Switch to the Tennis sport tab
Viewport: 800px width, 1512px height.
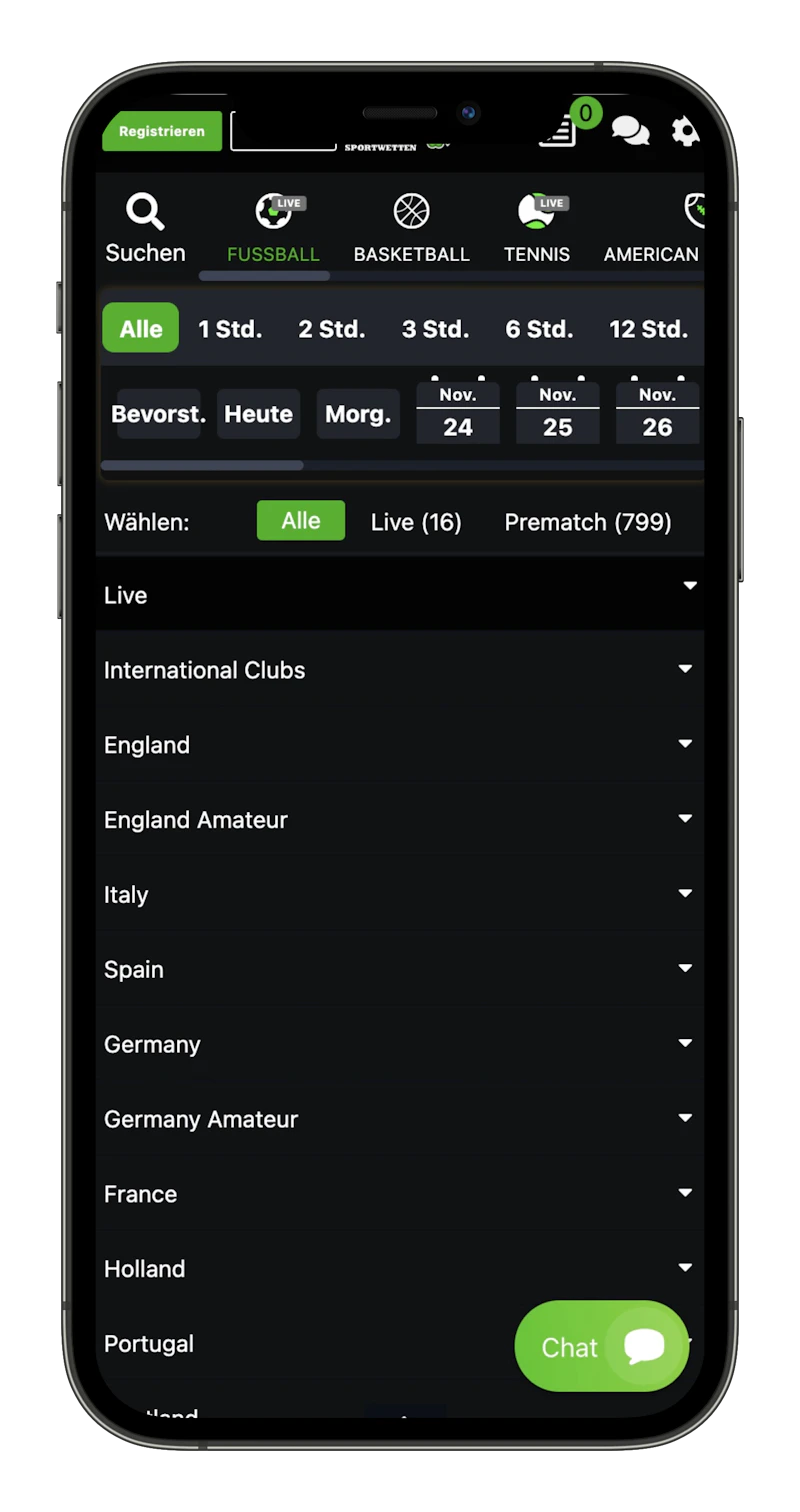click(x=537, y=229)
